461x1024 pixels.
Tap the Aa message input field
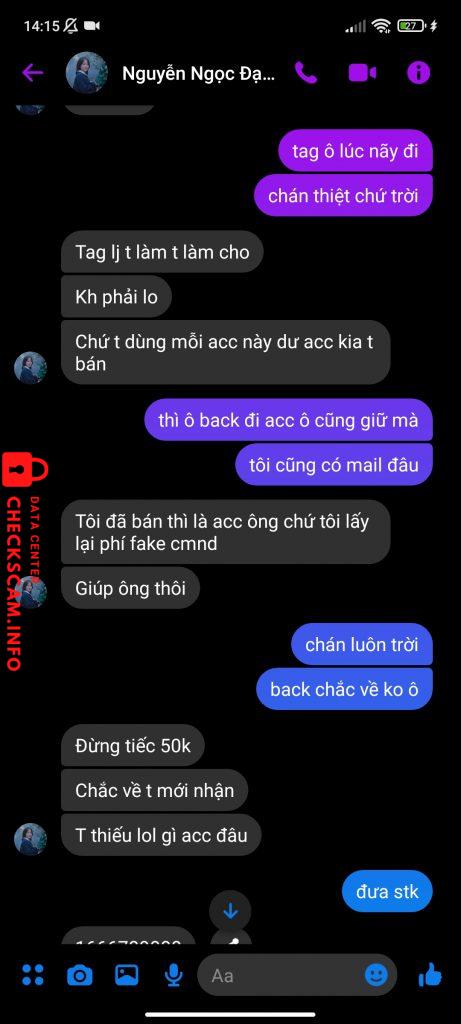click(x=282, y=976)
